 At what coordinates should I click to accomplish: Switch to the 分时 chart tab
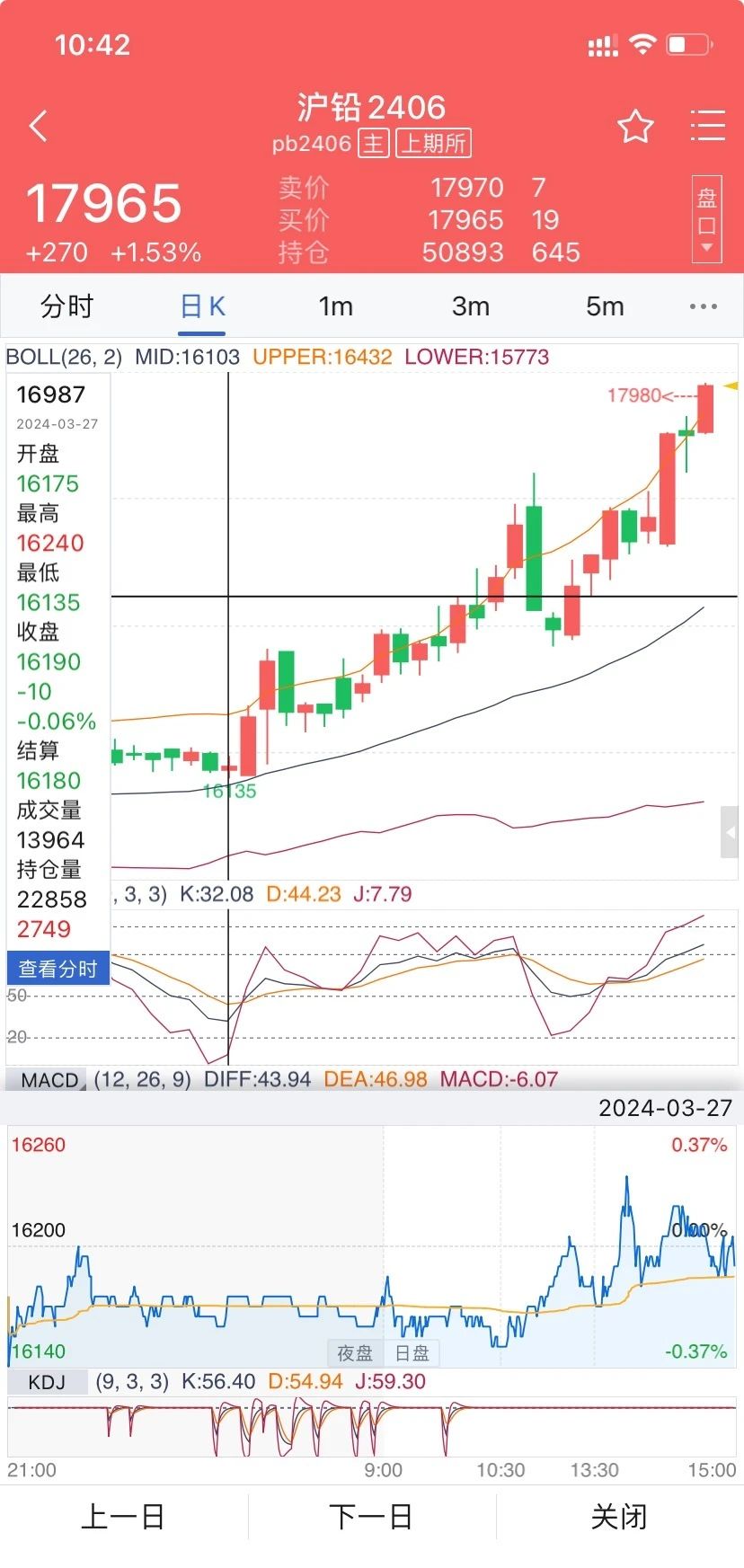pos(66,306)
